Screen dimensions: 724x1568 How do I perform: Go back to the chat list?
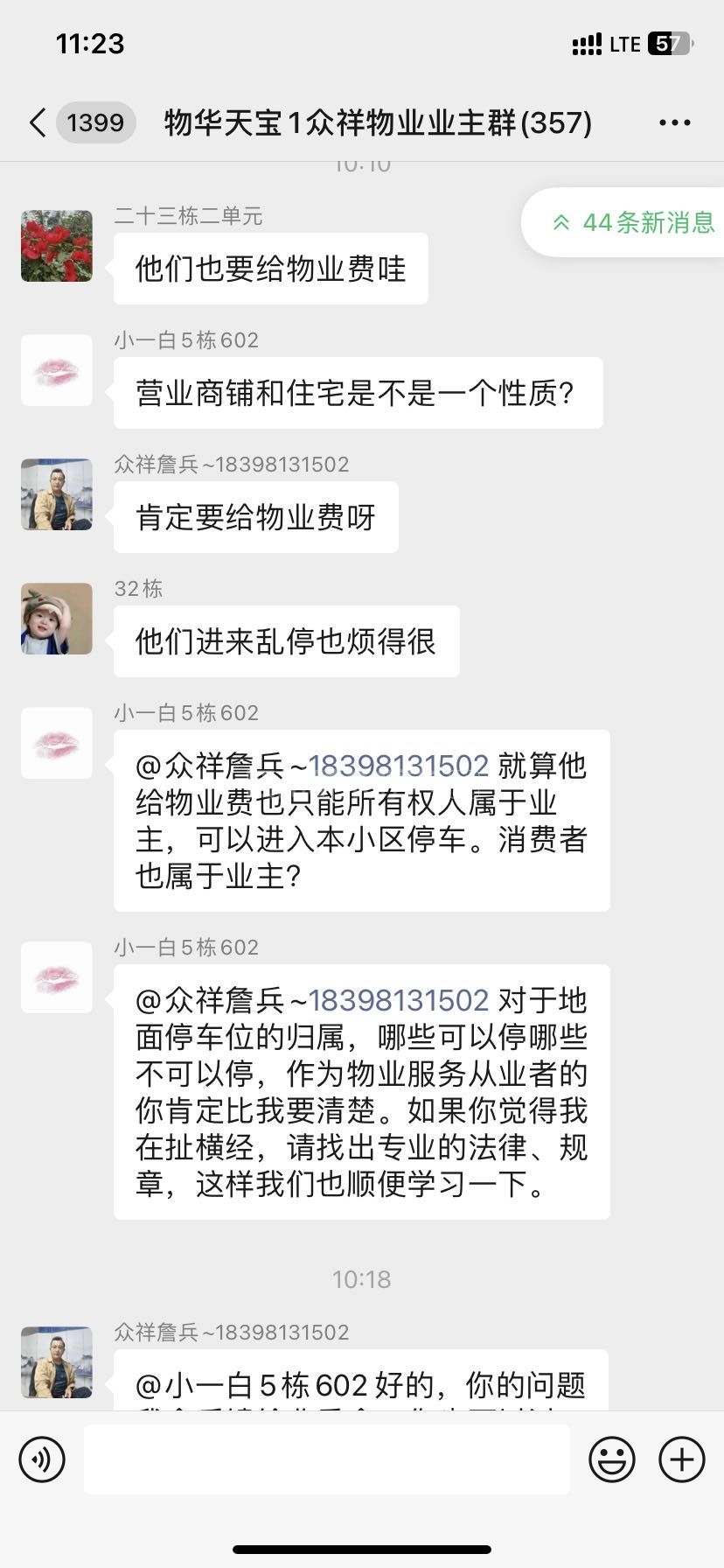point(37,122)
